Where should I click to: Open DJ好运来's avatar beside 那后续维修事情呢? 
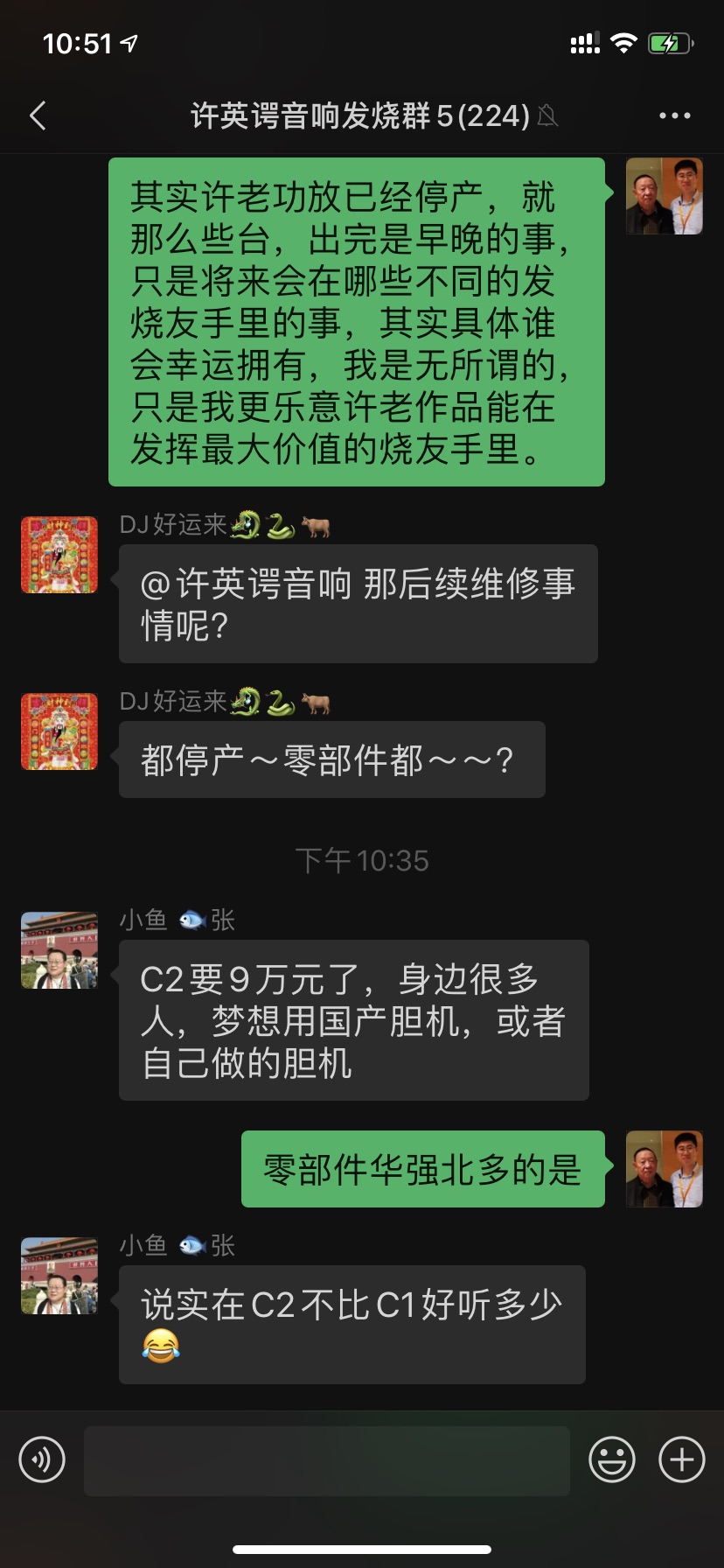[x=59, y=555]
